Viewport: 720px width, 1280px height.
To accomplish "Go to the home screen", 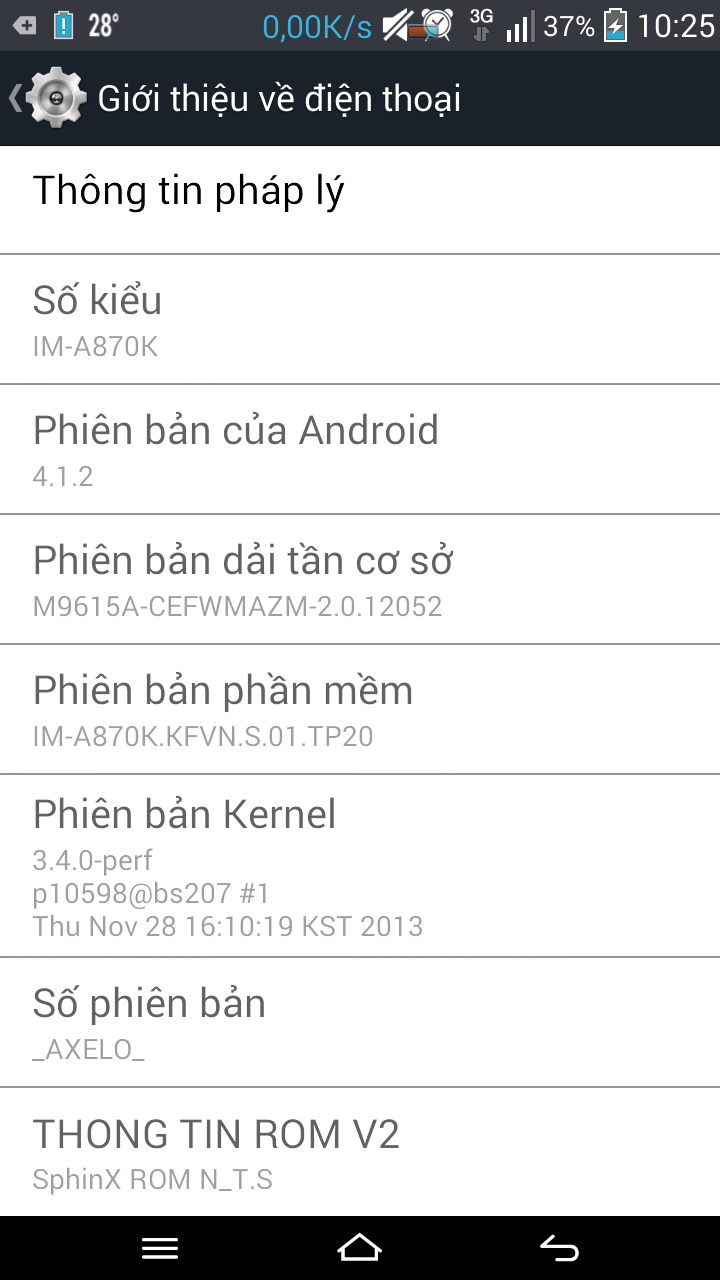I will coord(360,1248).
